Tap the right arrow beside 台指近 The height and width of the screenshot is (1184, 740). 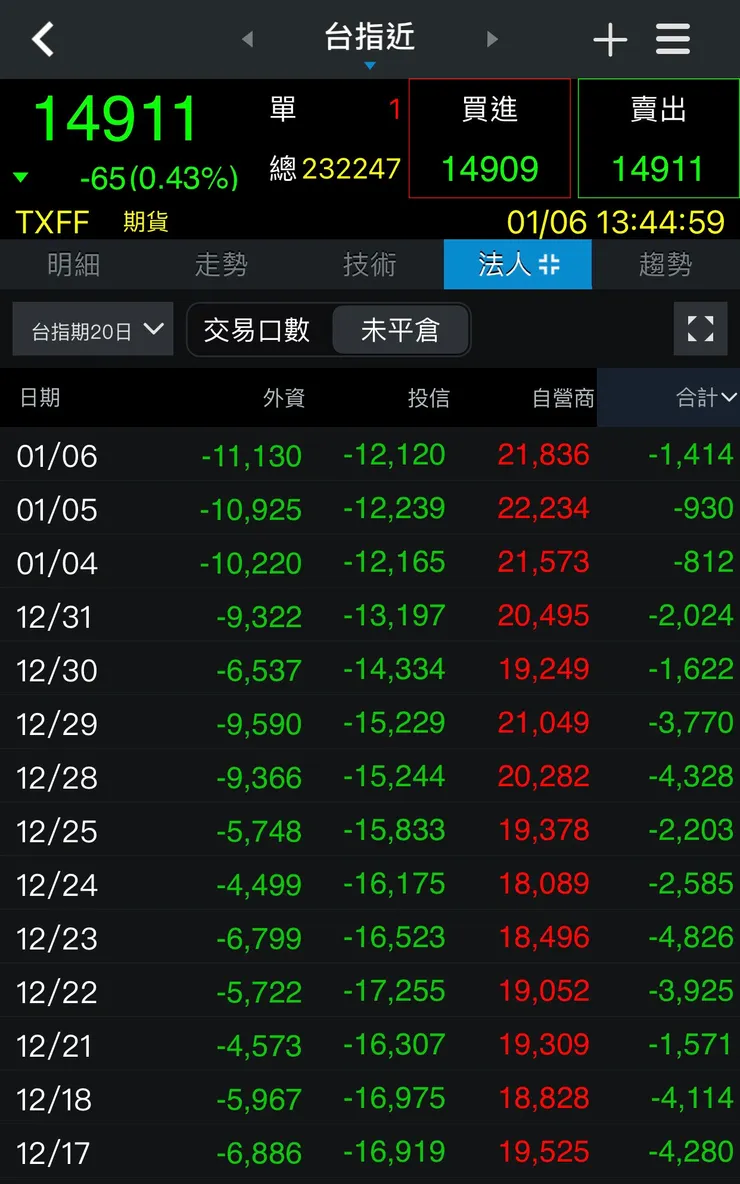(492, 39)
